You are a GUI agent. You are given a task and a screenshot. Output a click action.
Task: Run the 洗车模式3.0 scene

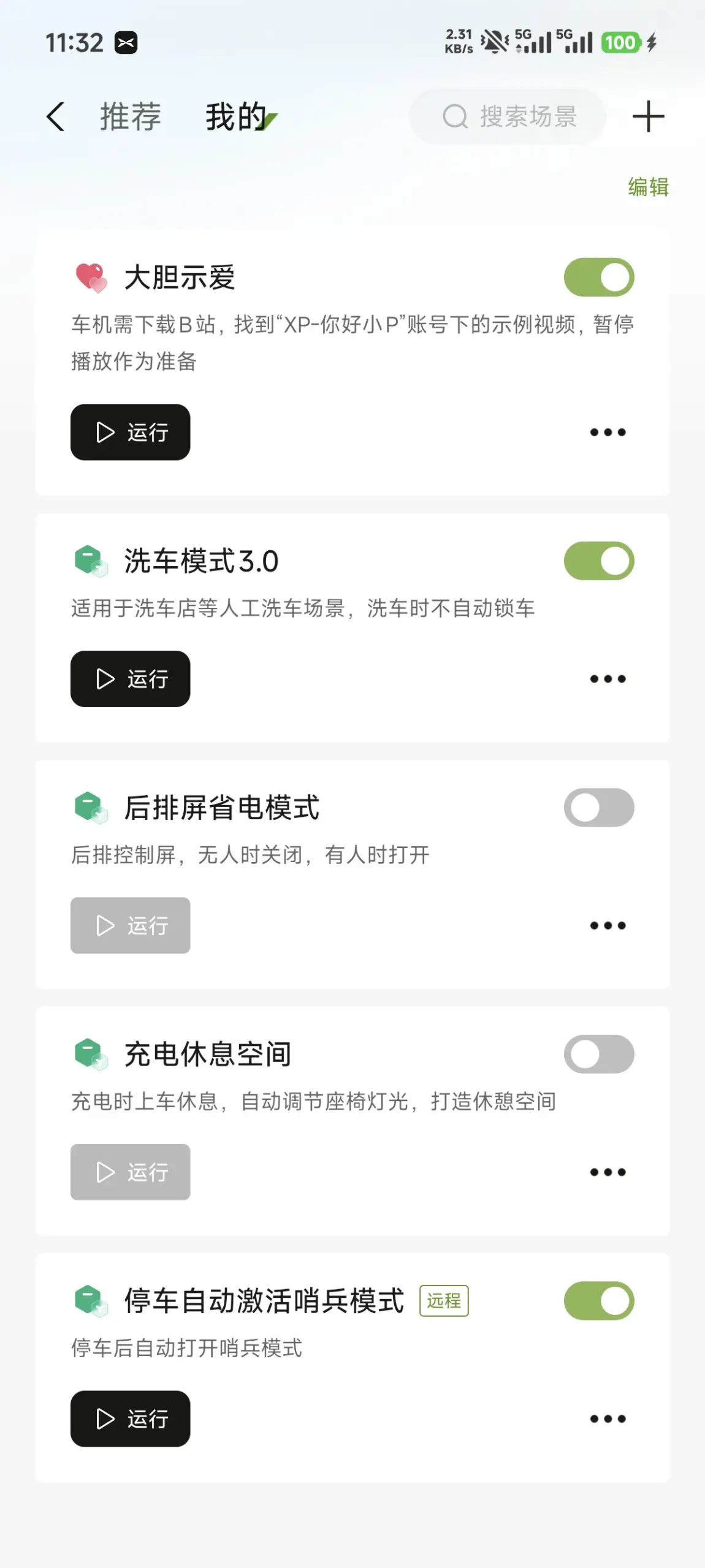click(130, 679)
